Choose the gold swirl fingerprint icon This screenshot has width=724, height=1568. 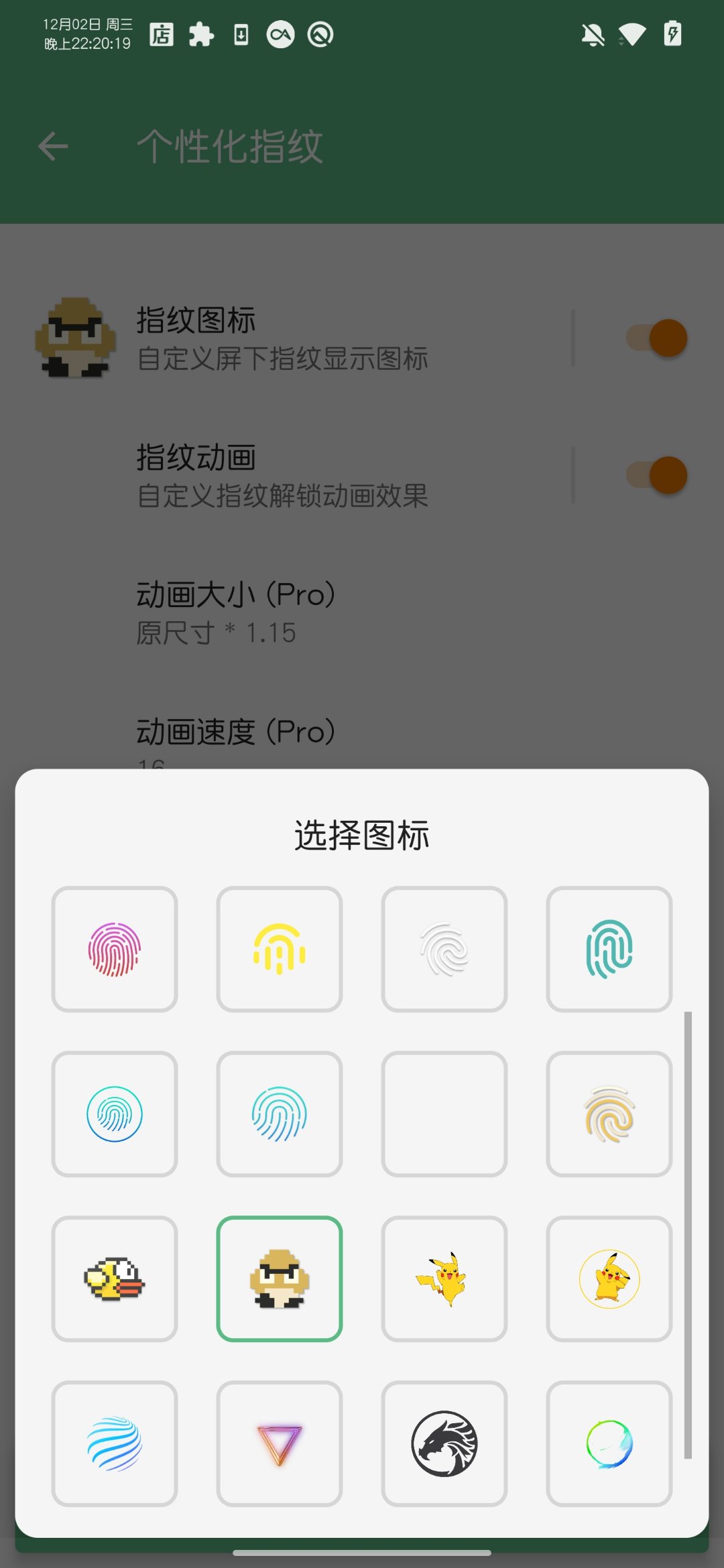click(609, 1112)
